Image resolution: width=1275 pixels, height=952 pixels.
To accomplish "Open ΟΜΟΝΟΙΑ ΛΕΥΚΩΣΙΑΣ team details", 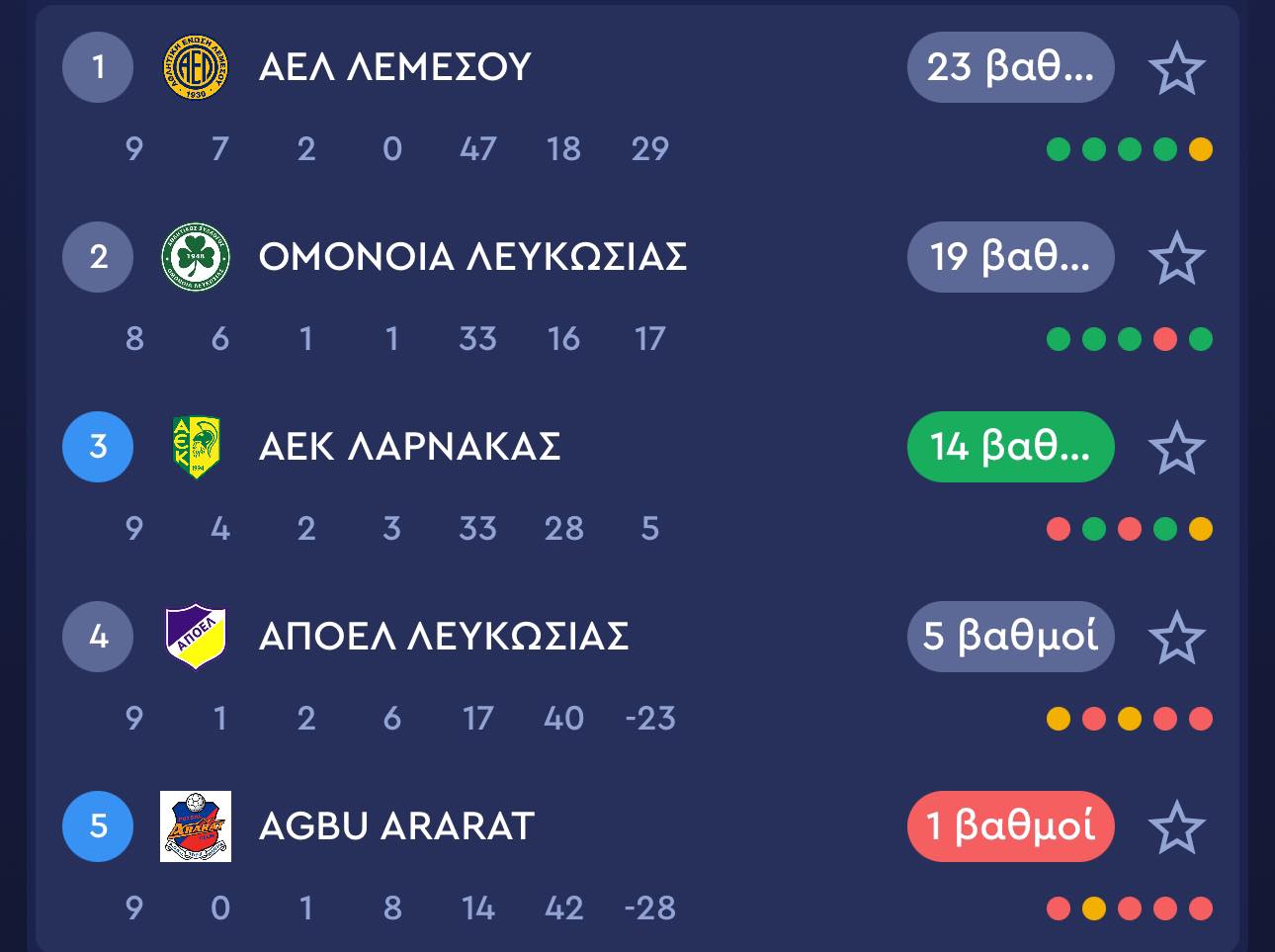I will (472, 257).
